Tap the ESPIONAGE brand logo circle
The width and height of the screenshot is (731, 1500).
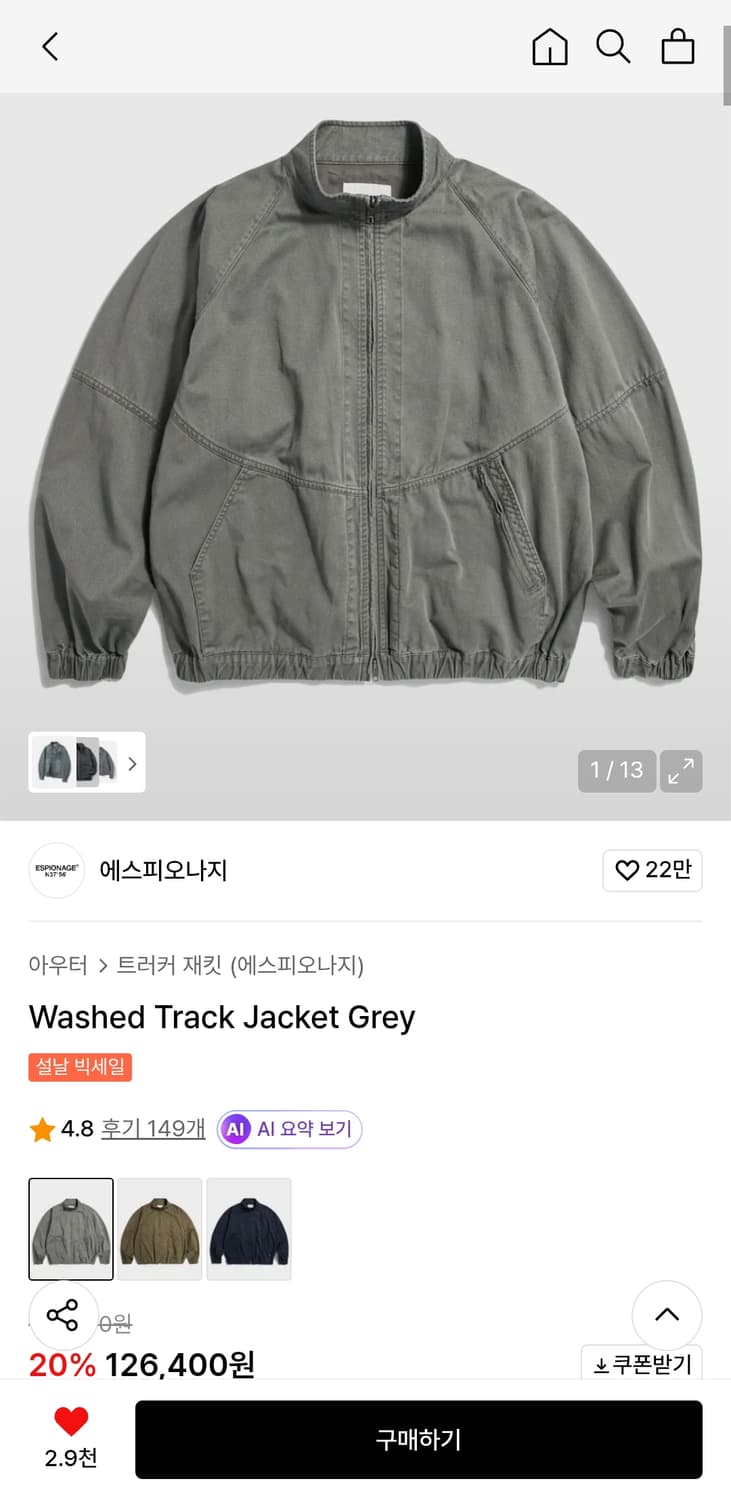click(57, 871)
